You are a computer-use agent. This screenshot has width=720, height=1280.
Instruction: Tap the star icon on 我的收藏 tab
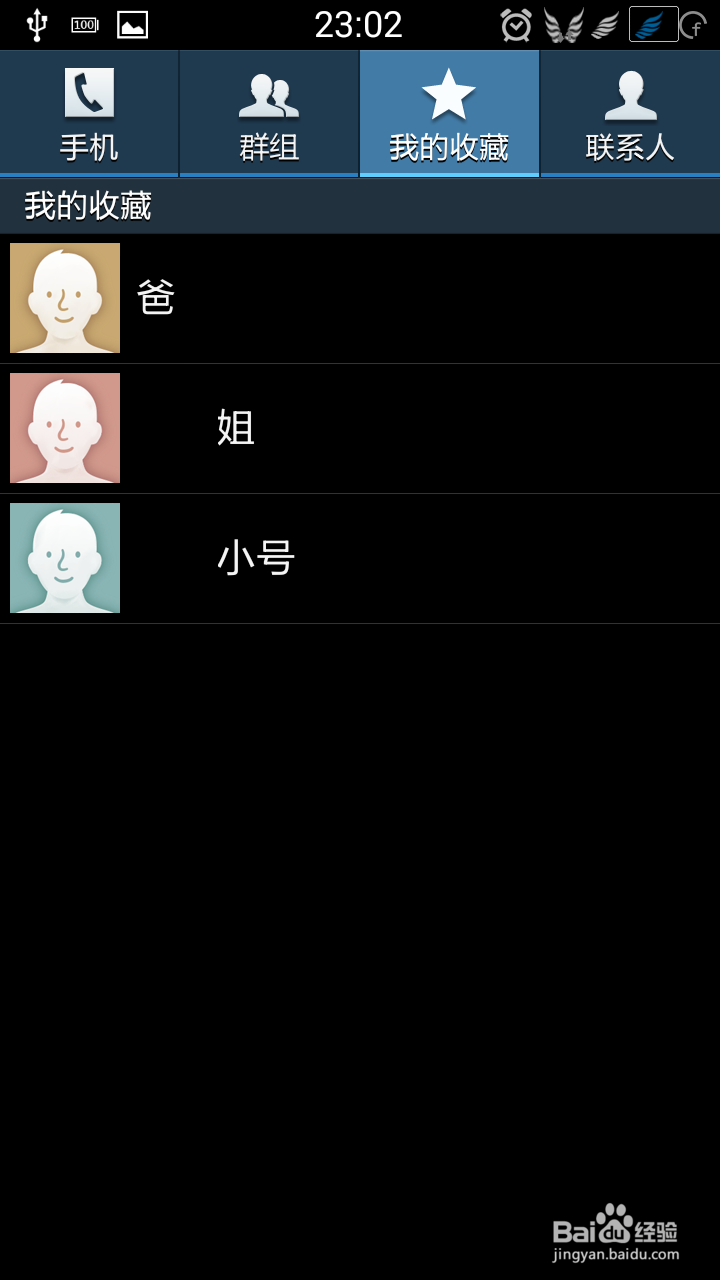pos(448,93)
